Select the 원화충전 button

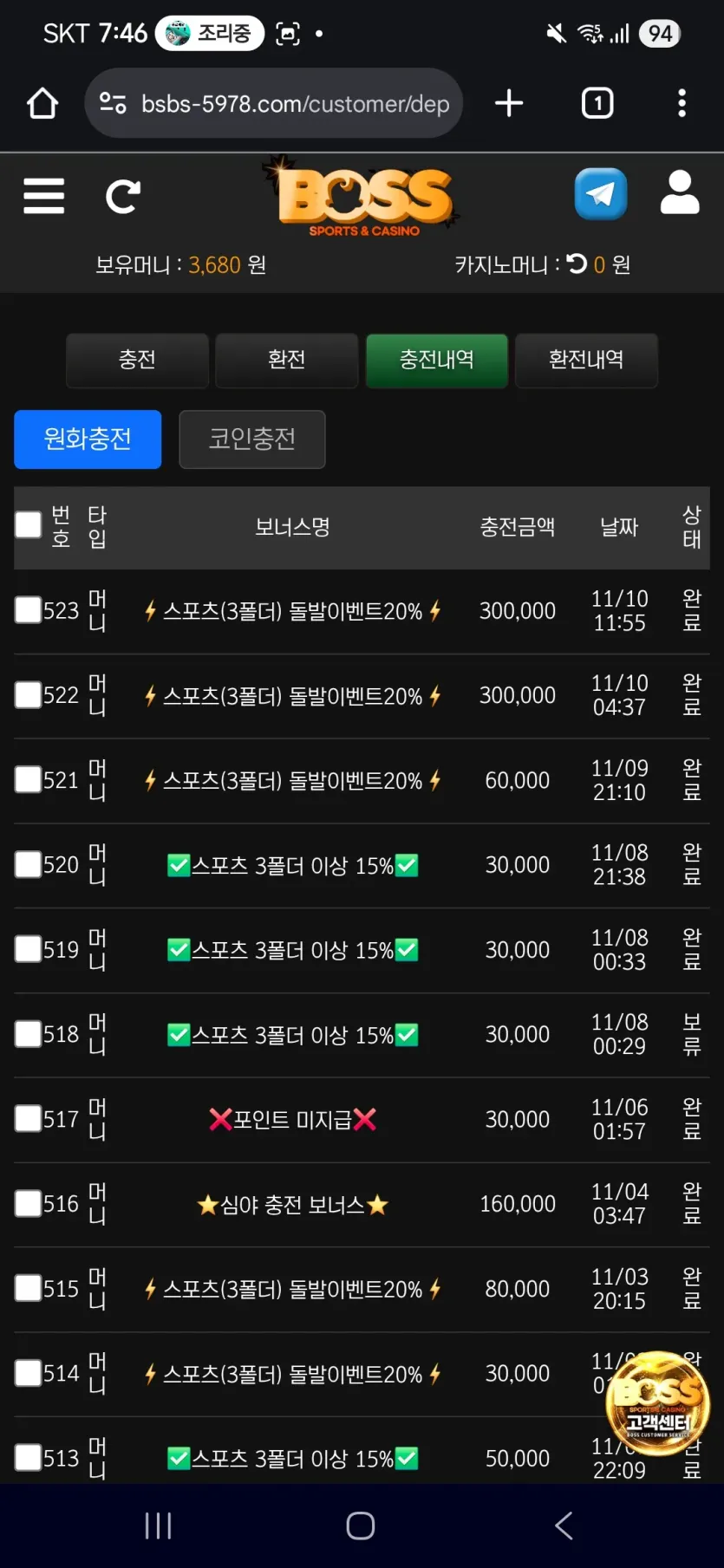(88, 439)
